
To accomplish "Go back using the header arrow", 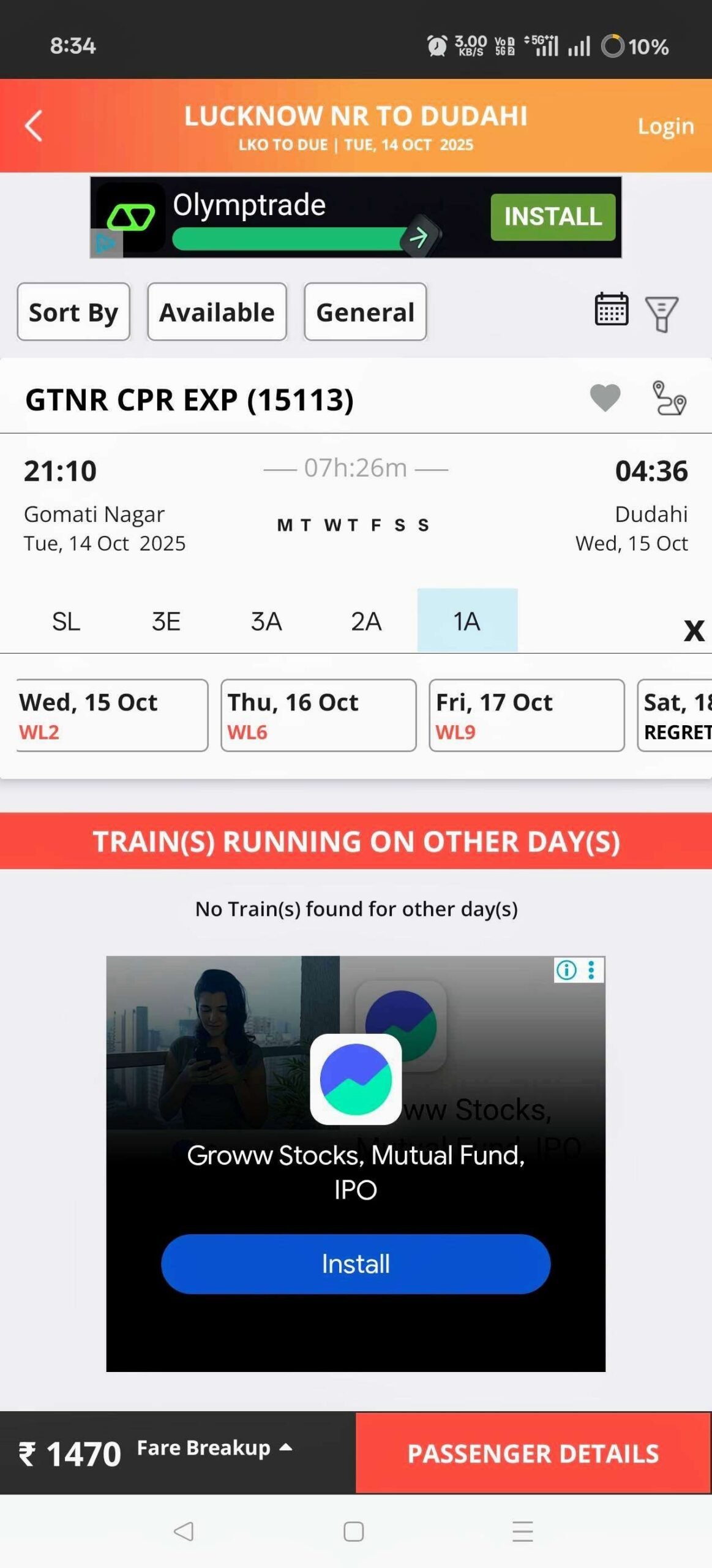I will point(34,126).
